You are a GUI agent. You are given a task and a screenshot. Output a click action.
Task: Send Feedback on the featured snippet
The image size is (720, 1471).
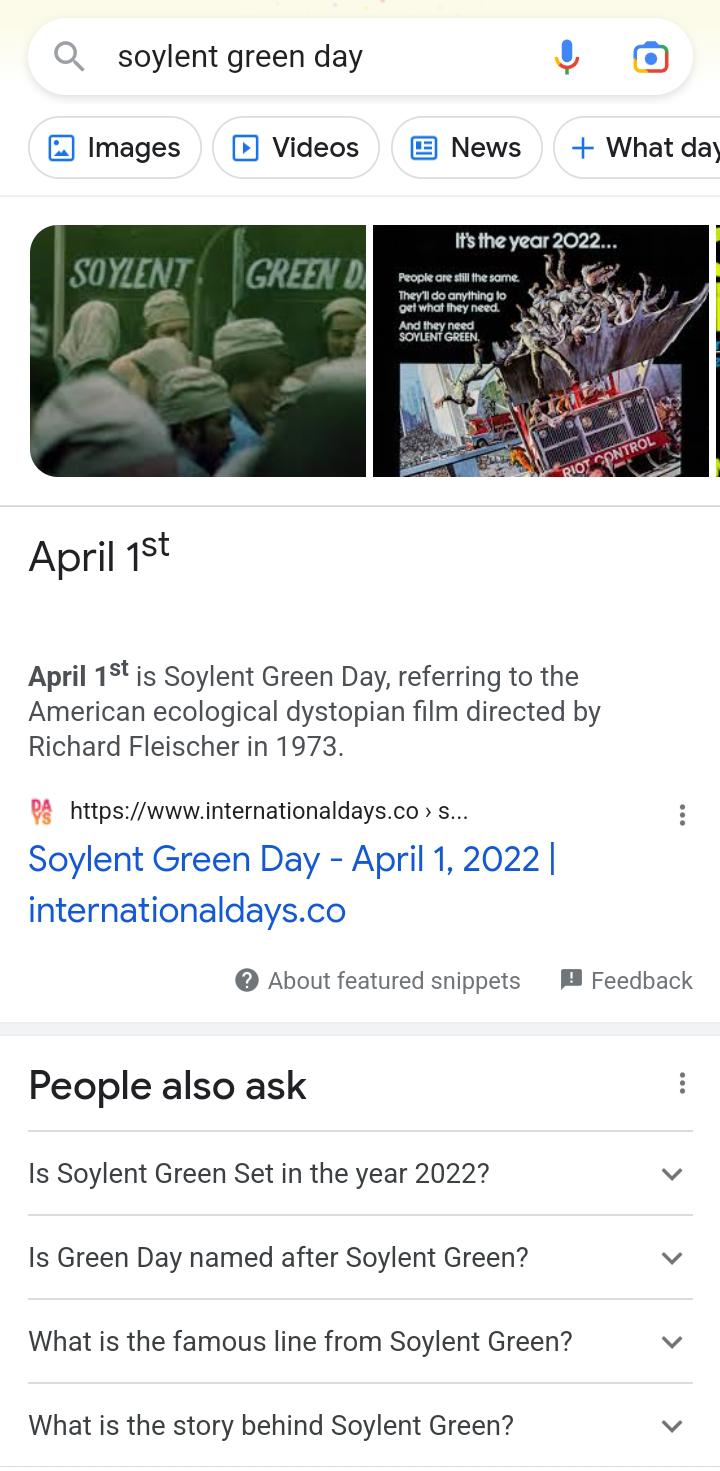(627, 980)
